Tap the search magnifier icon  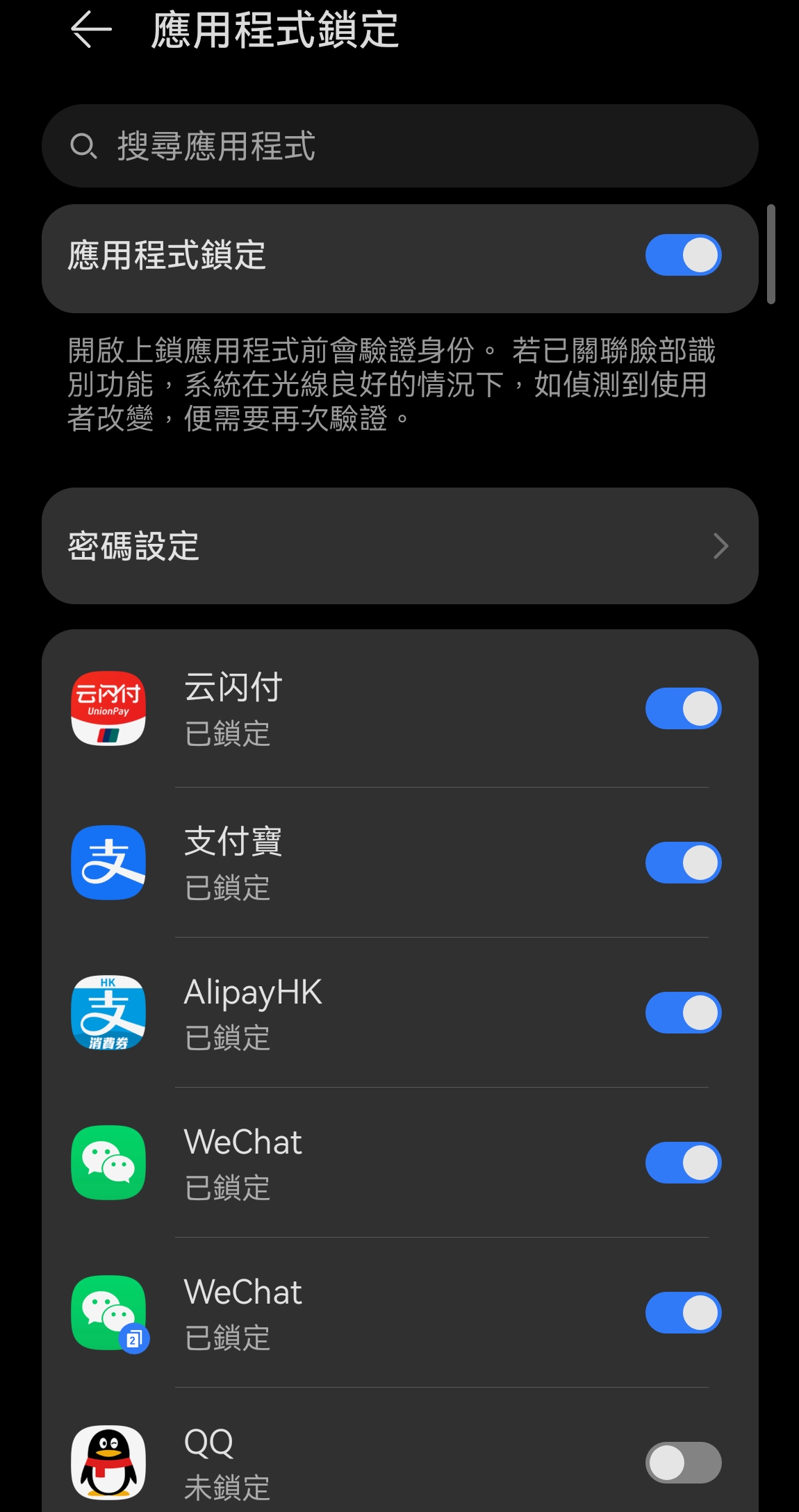[85, 146]
